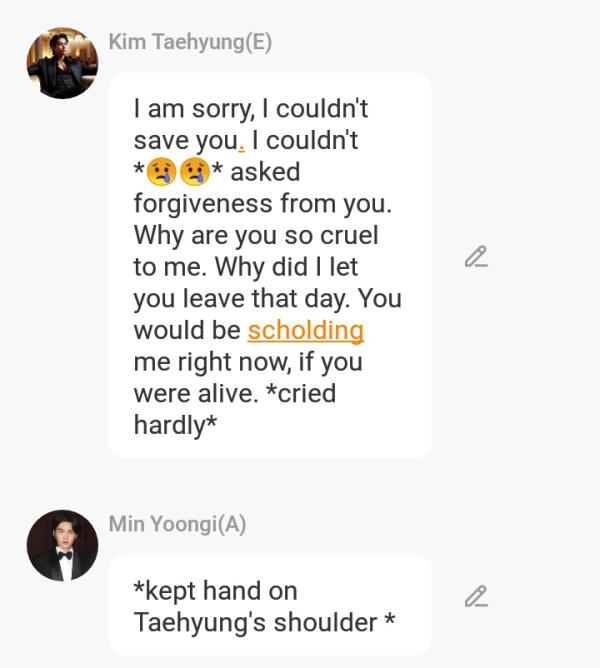The width and height of the screenshot is (600, 668).
Task: Open Kim Taehyung's profile picture
Action: click(62, 63)
